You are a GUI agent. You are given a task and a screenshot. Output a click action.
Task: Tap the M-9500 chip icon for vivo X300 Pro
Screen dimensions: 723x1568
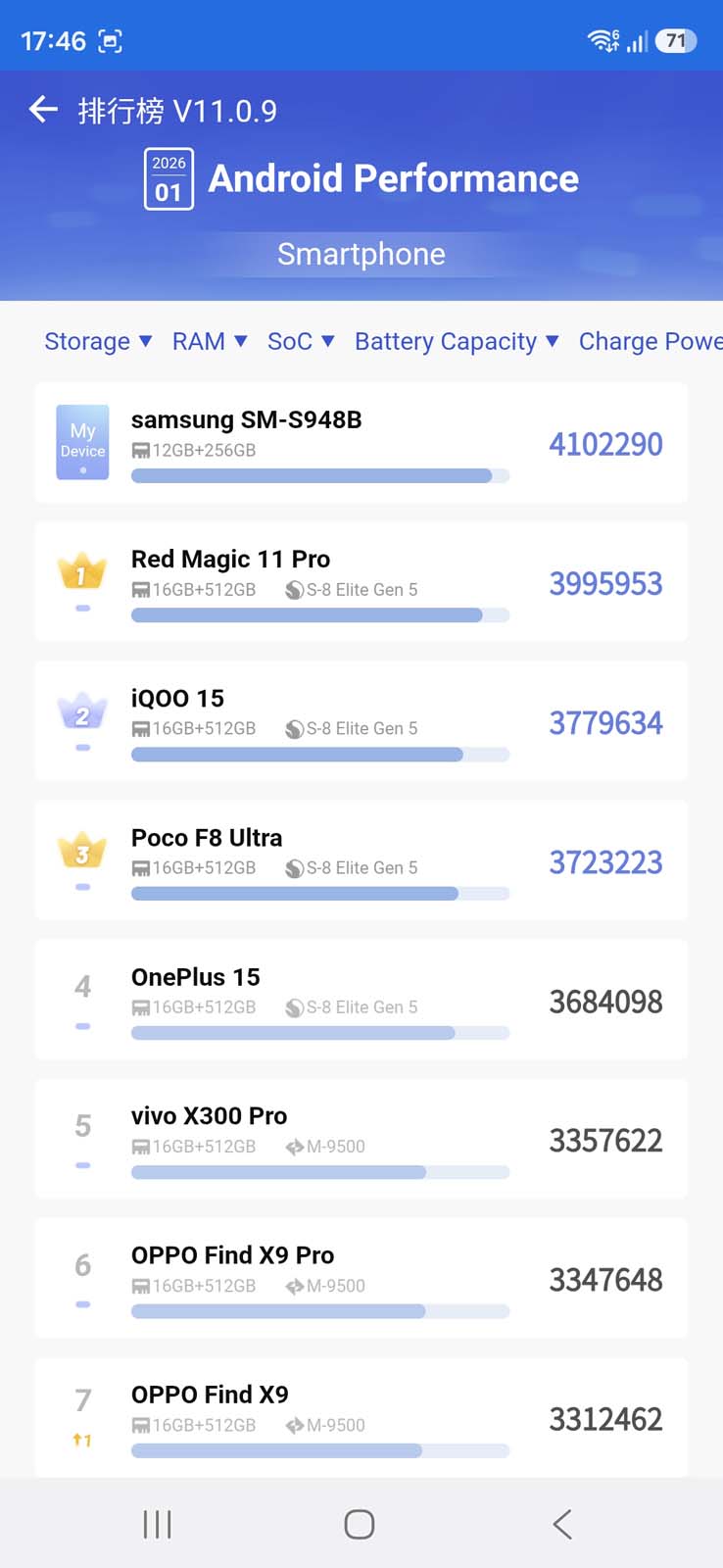pyautogui.click(x=295, y=1146)
